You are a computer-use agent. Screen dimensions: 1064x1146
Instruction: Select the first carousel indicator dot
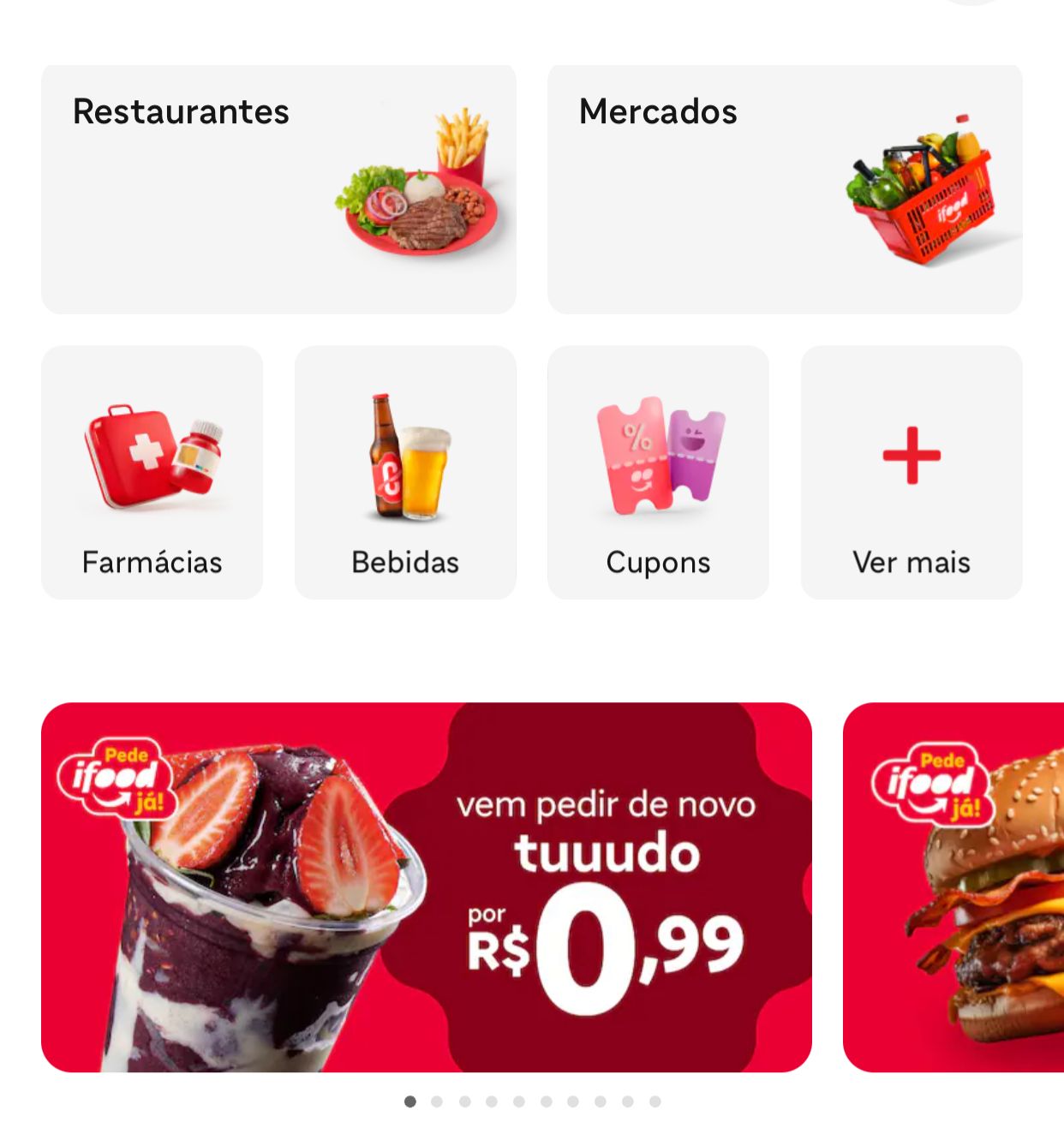pos(412,1101)
